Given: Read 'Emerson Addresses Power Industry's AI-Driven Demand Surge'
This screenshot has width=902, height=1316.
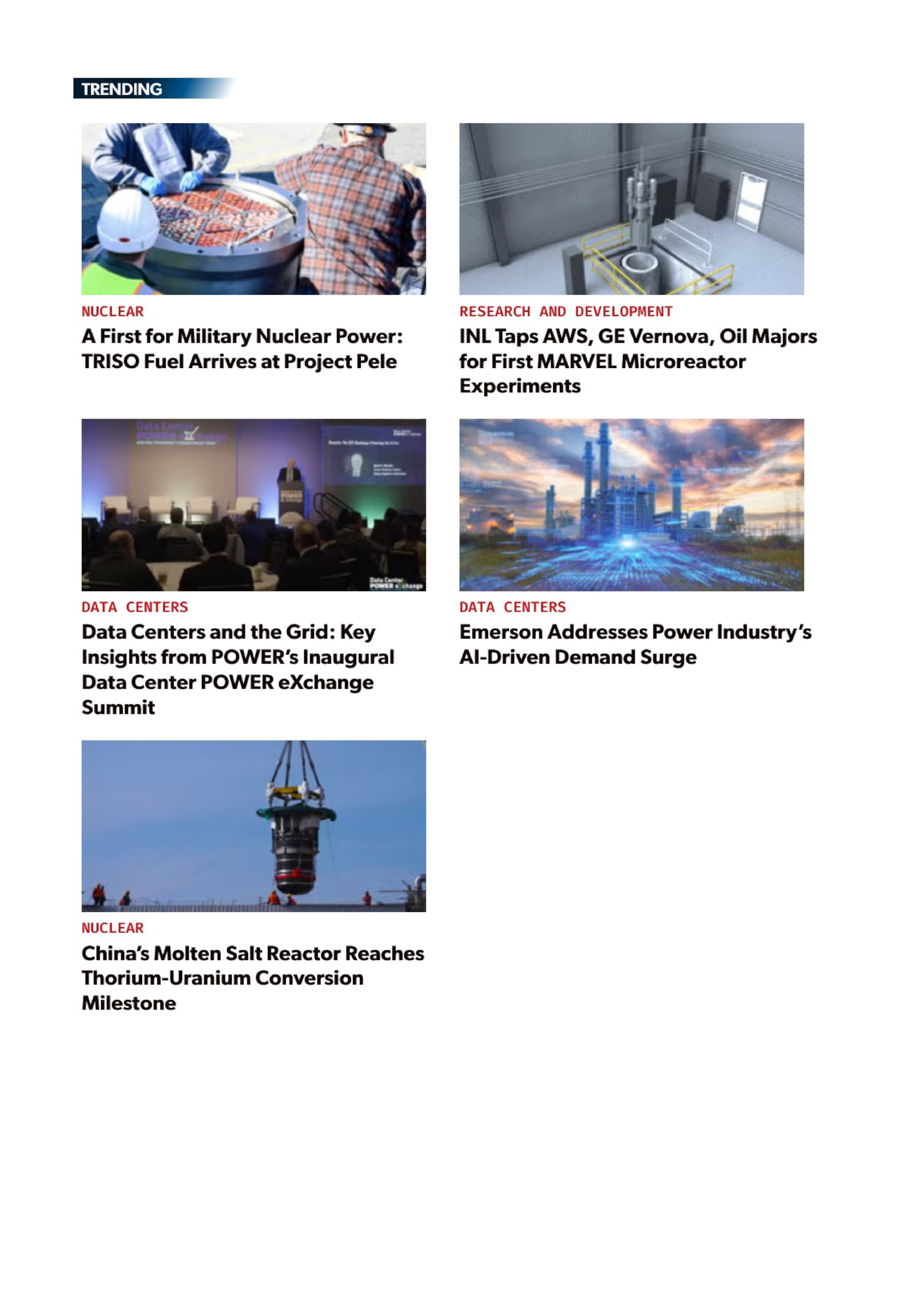Looking at the screenshot, I should pos(635,644).
